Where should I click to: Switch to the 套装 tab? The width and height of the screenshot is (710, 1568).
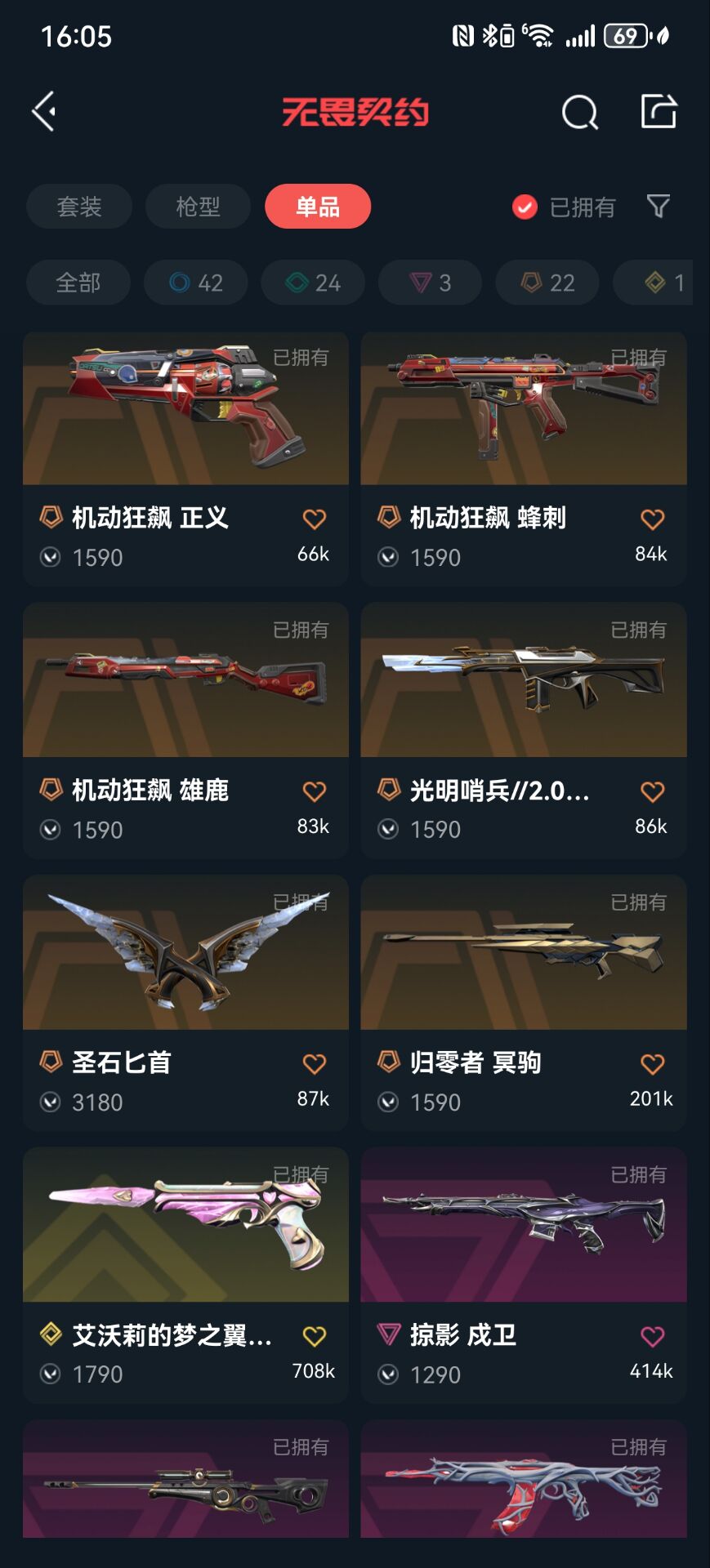click(x=79, y=207)
